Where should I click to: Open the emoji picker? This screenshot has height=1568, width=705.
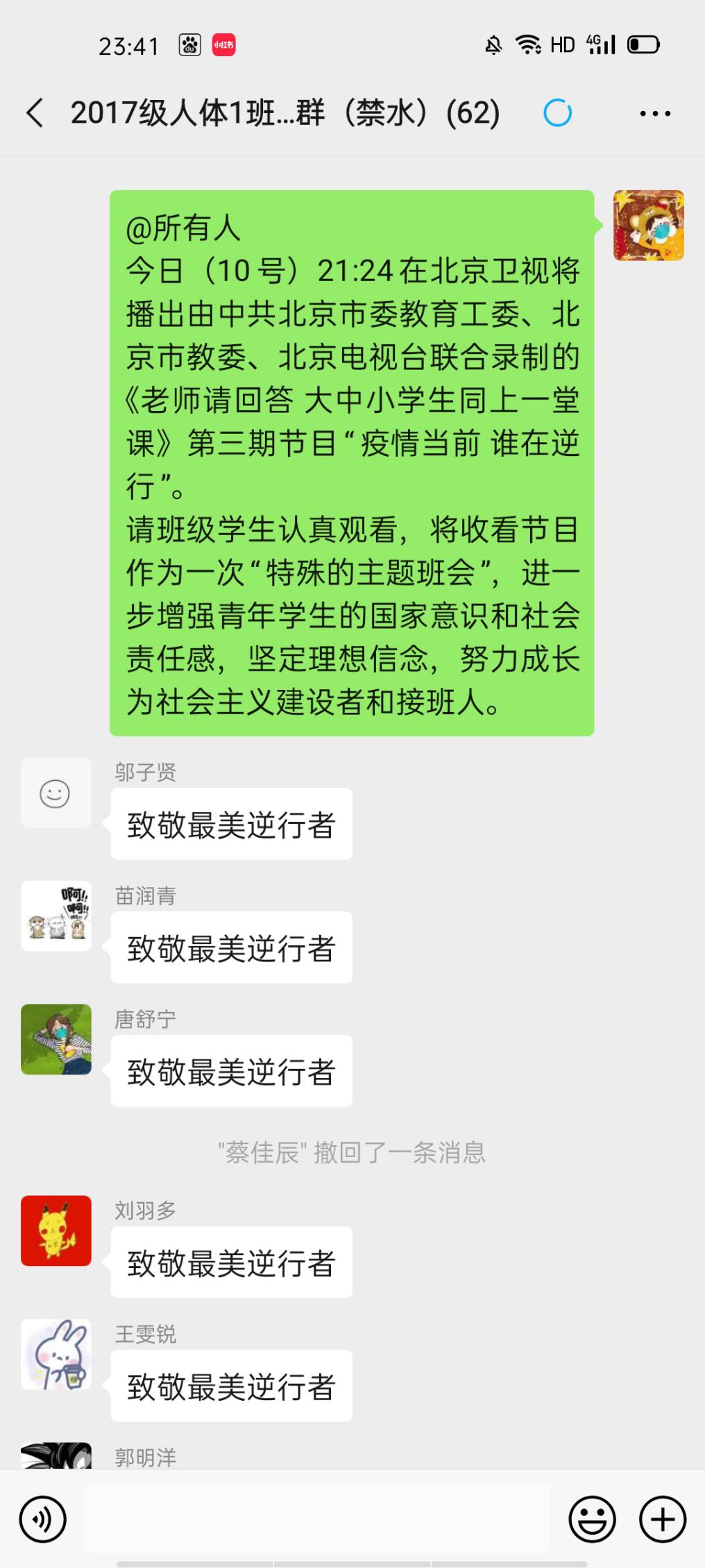592,1519
